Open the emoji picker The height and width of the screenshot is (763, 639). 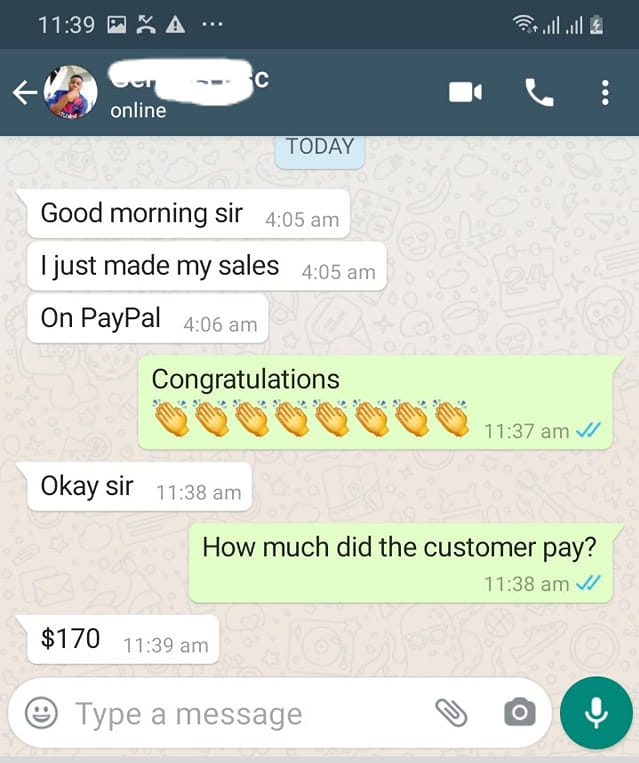coord(41,713)
